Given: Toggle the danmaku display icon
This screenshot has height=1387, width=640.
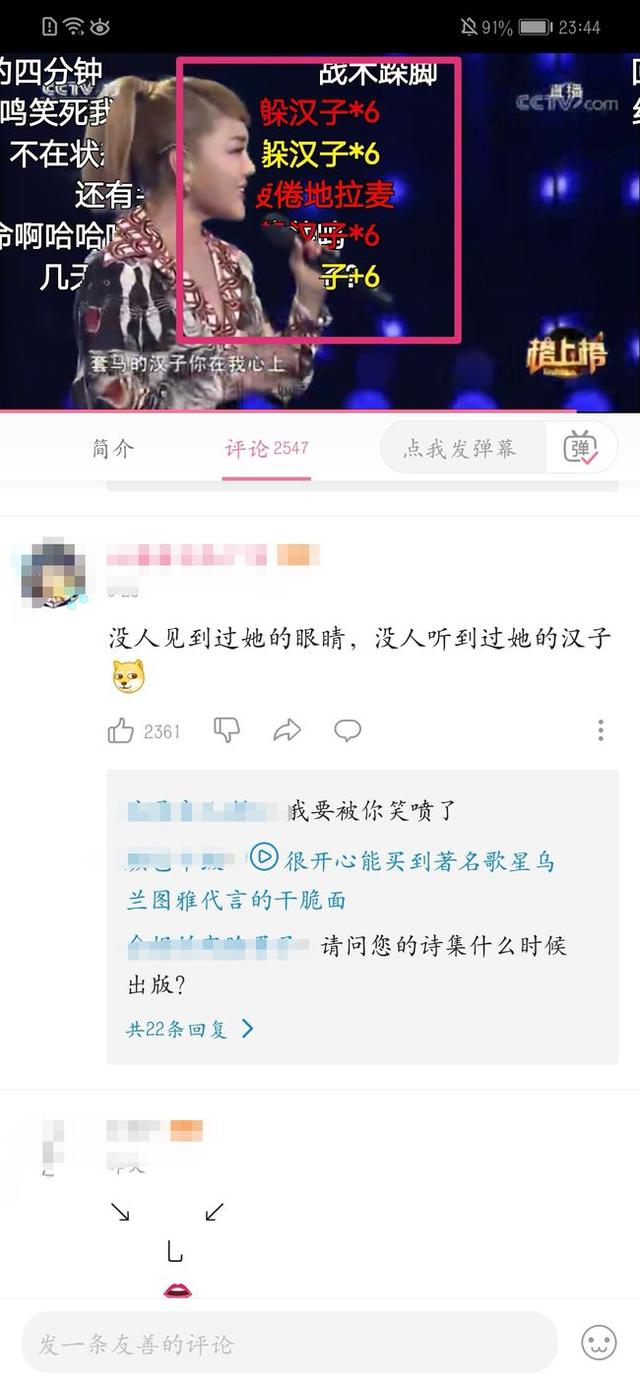Looking at the screenshot, I should pos(581,448).
